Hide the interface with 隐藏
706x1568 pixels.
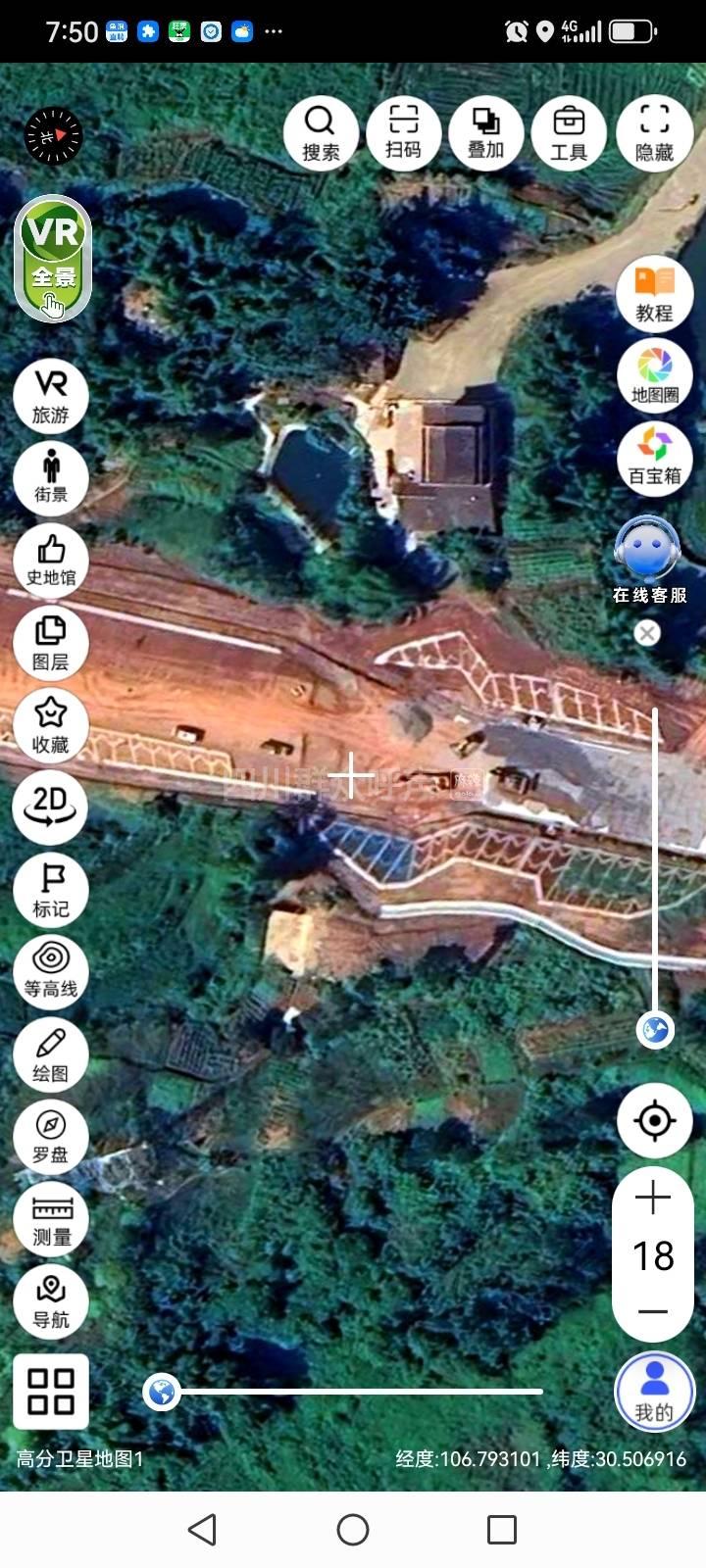[x=654, y=132]
